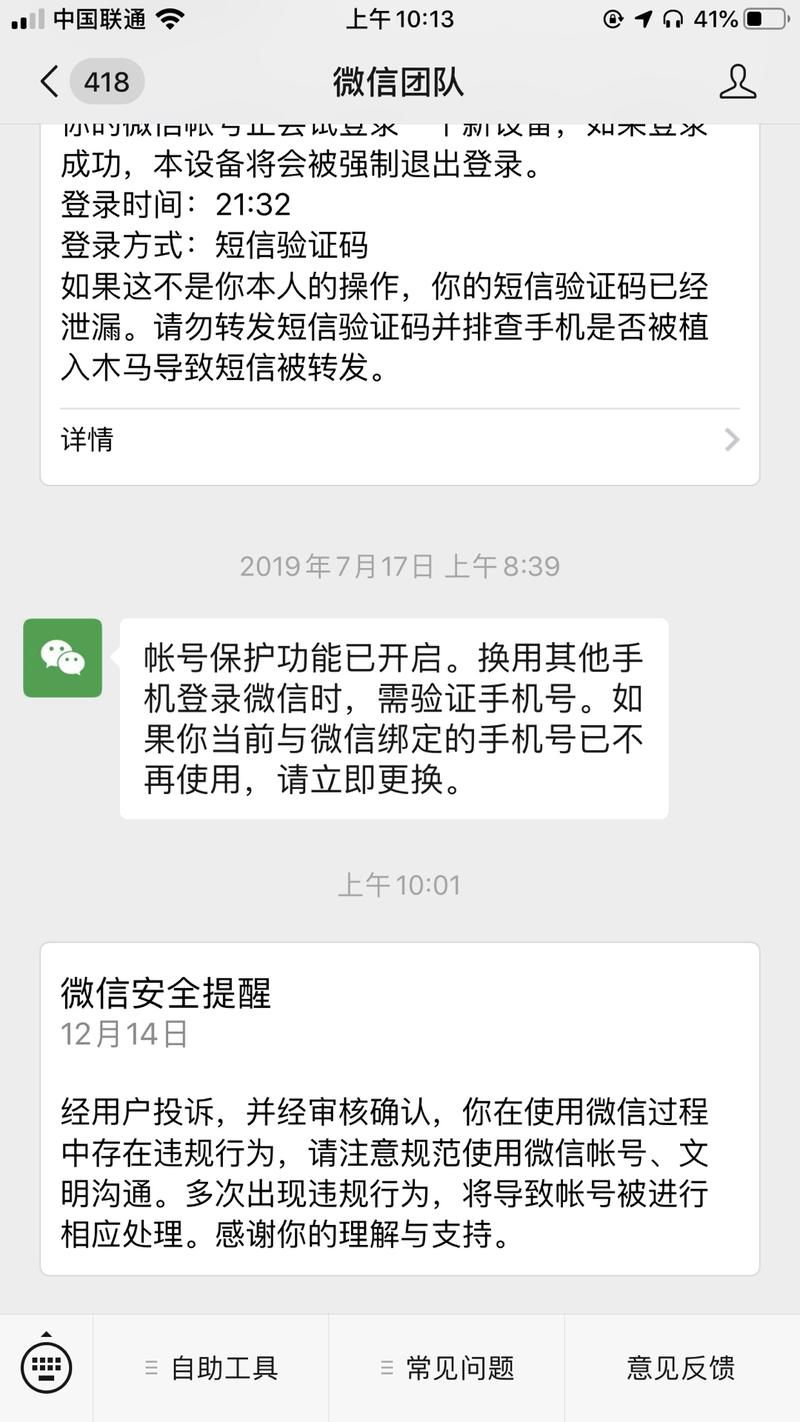The width and height of the screenshot is (800, 1422).
Task: Tap the list icon beside 自助工具
Action: pos(152,1365)
